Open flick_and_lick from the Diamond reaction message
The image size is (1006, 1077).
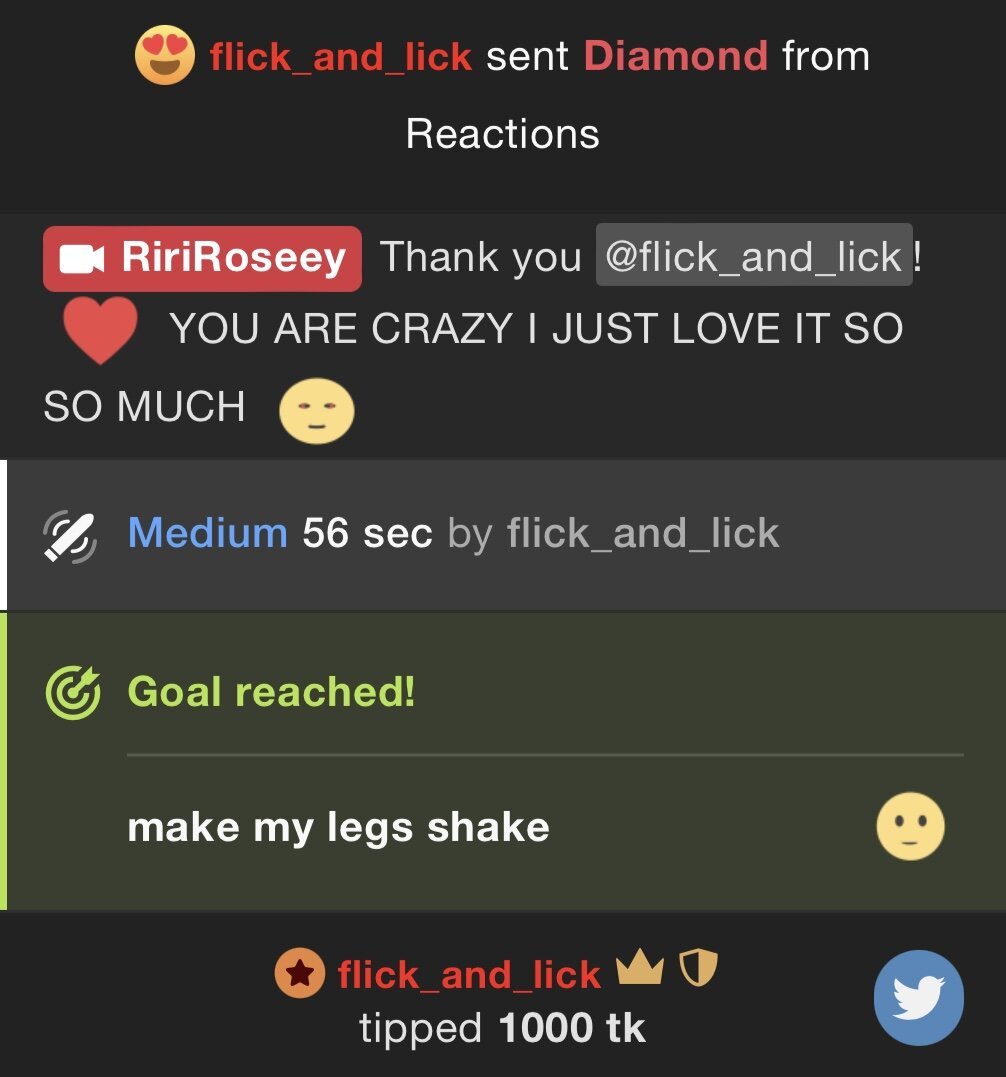click(340, 57)
